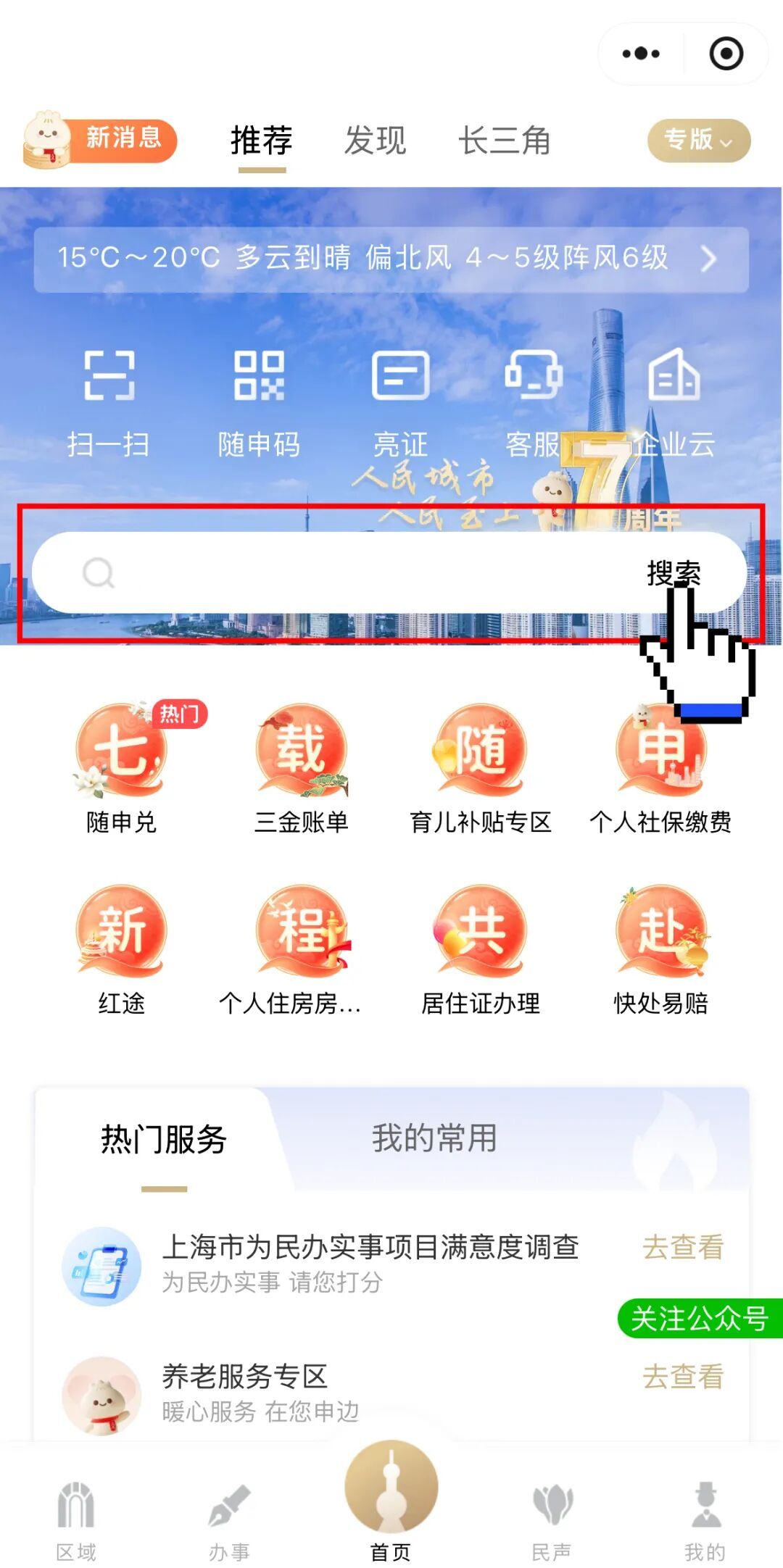Open 随申兑 service
Image resolution: width=783 pixels, height=1568 pixels.
point(122,770)
